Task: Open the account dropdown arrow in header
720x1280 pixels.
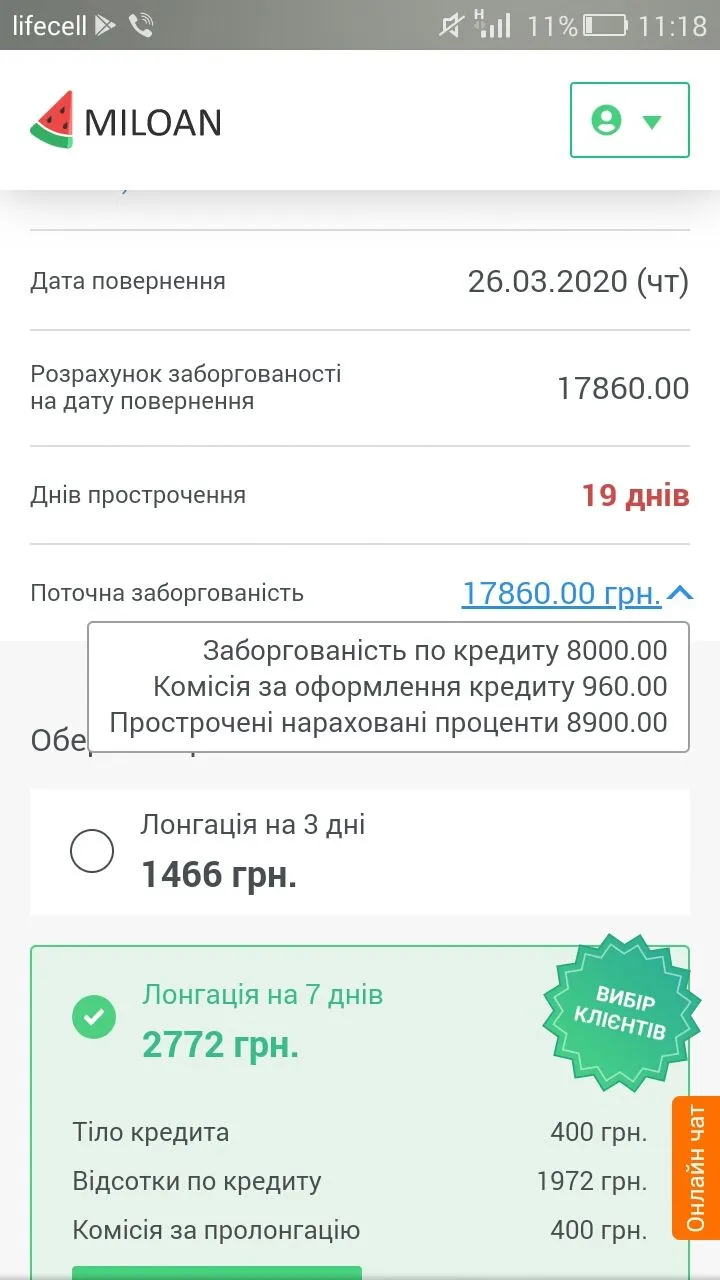Action: pyautogui.click(x=654, y=120)
